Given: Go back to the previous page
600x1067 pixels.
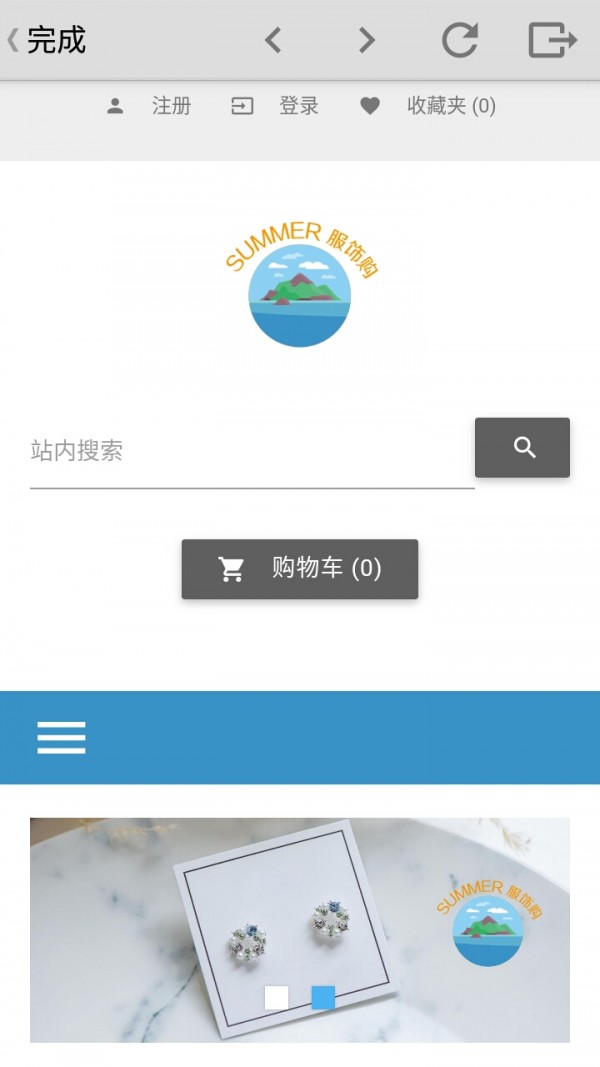Looking at the screenshot, I should (273, 40).
